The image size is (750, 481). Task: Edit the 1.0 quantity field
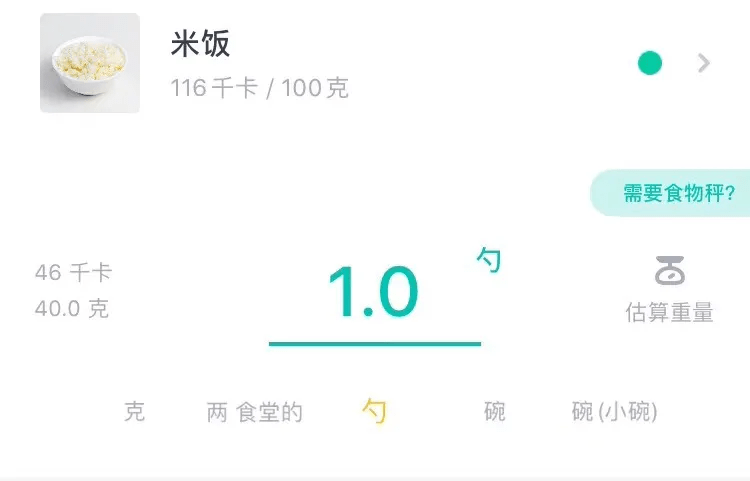click(x=373, y=294)
